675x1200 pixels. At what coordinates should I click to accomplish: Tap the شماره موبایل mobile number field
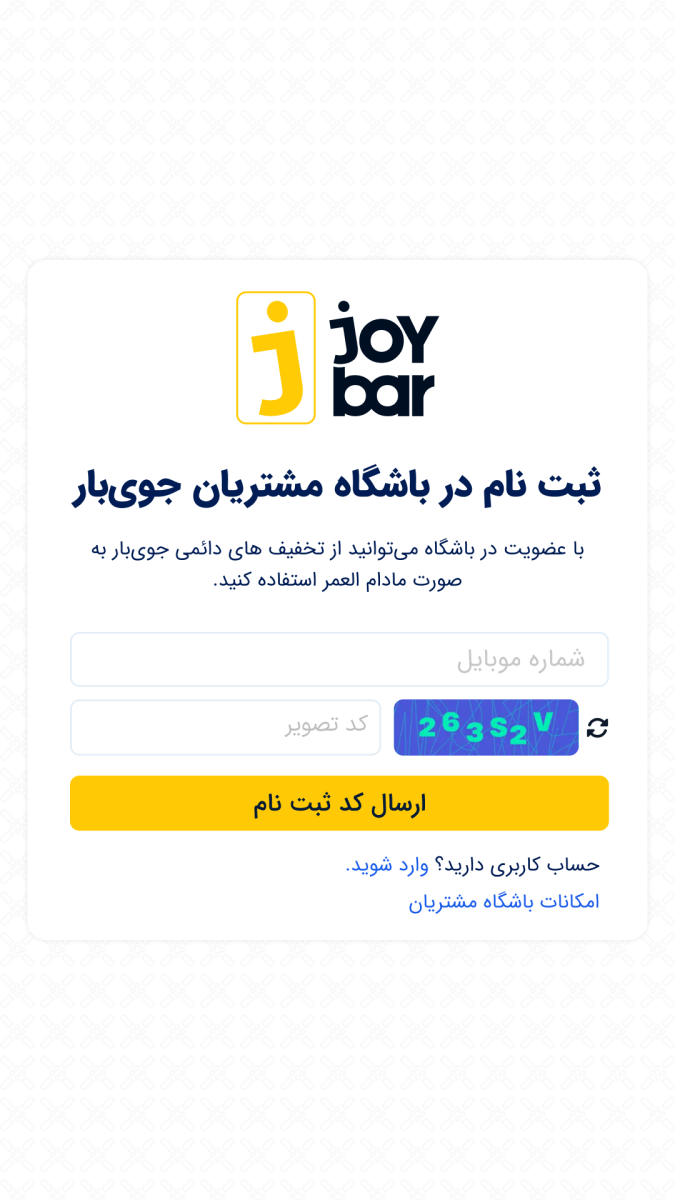(x=339, y=659)
